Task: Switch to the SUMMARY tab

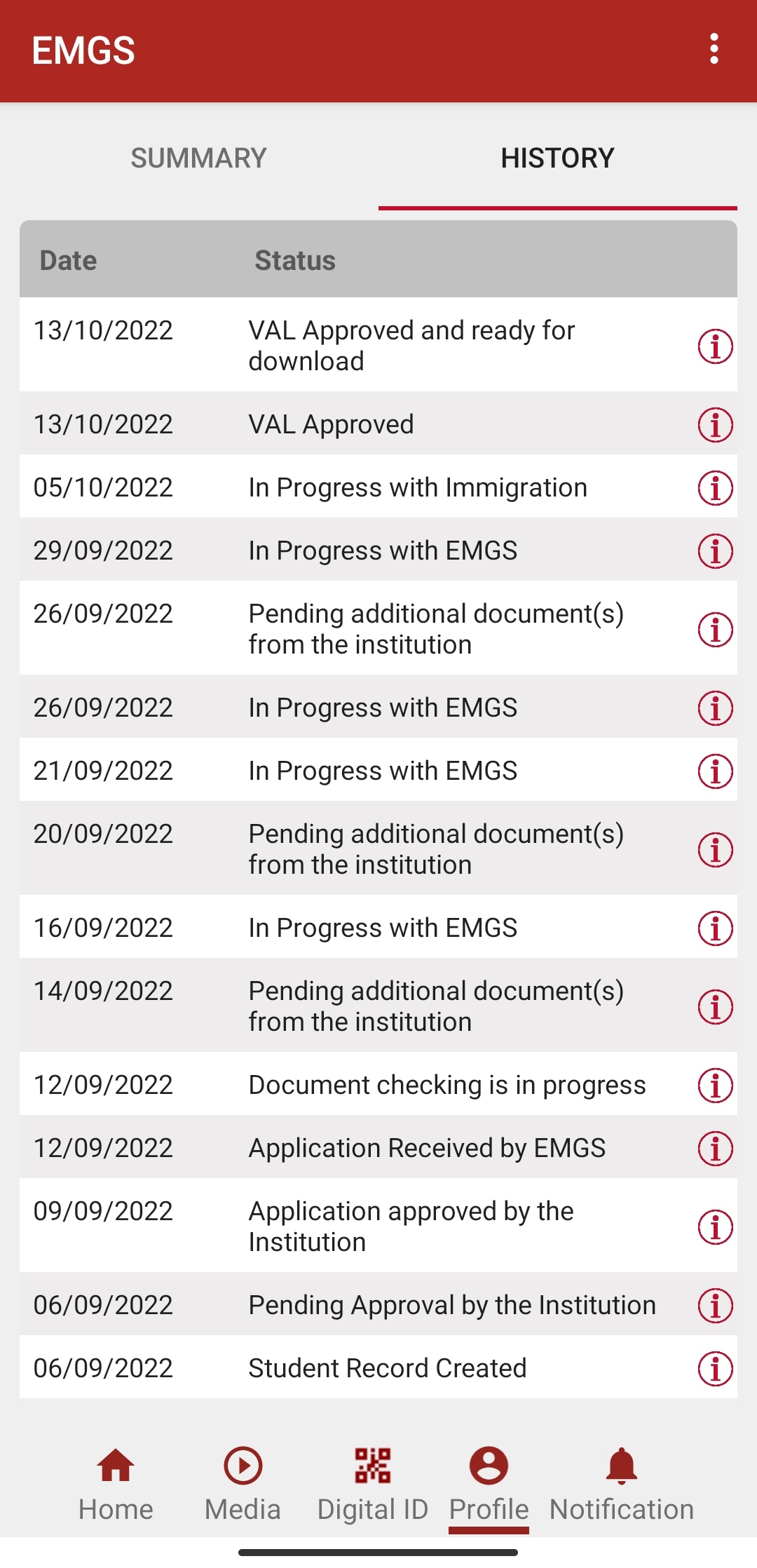Action: 198,158
